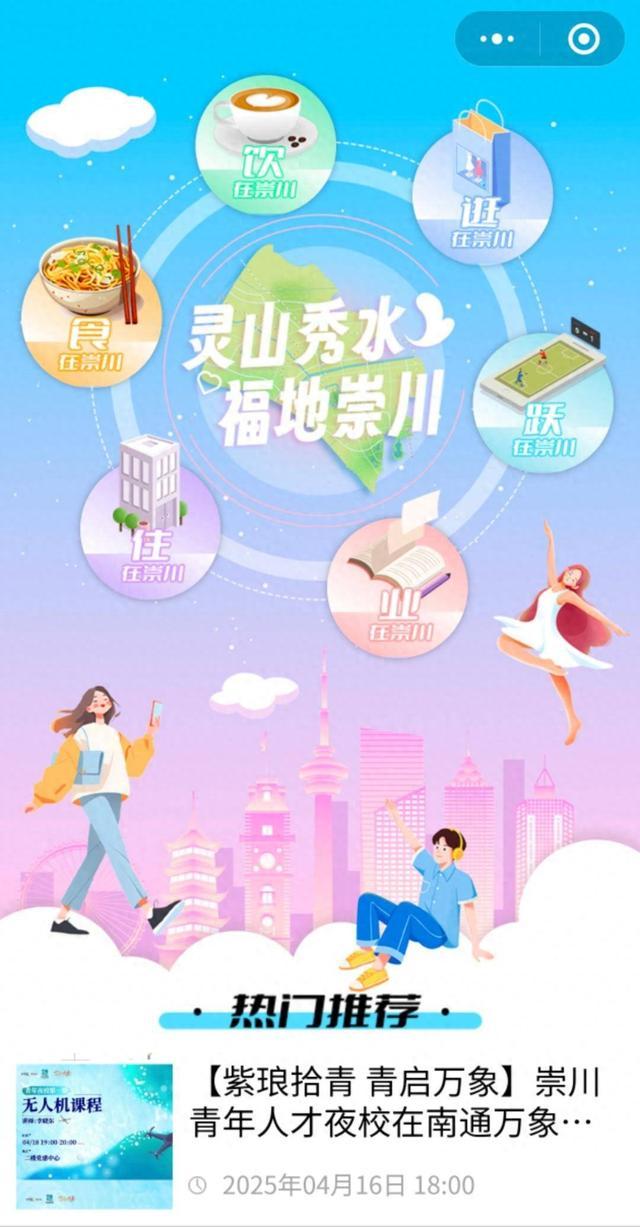640x1227 pixels.
Task: Open the mini program more-options menu
Action: point(497,39)
